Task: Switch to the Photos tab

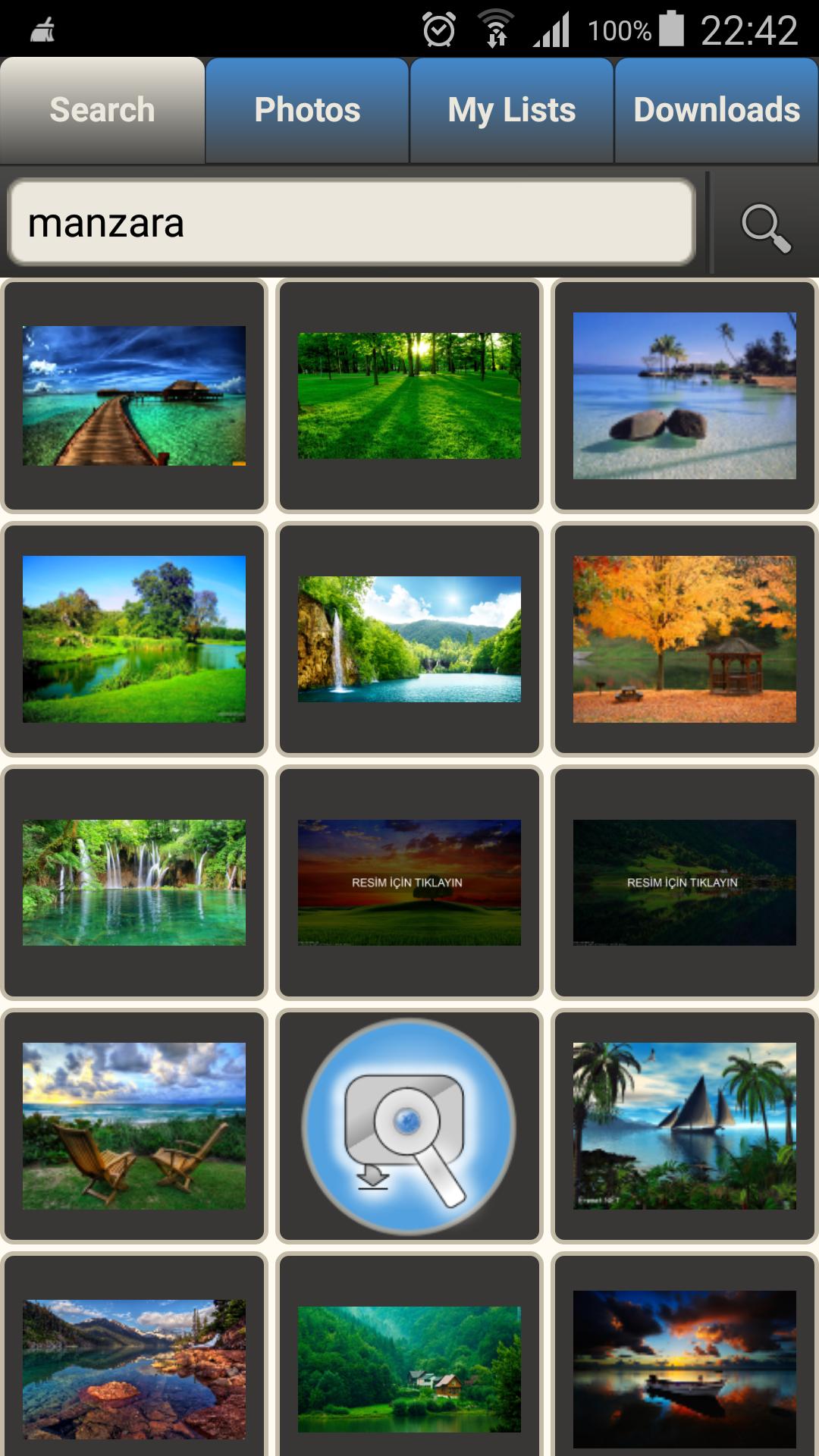Action: [306, 109]
